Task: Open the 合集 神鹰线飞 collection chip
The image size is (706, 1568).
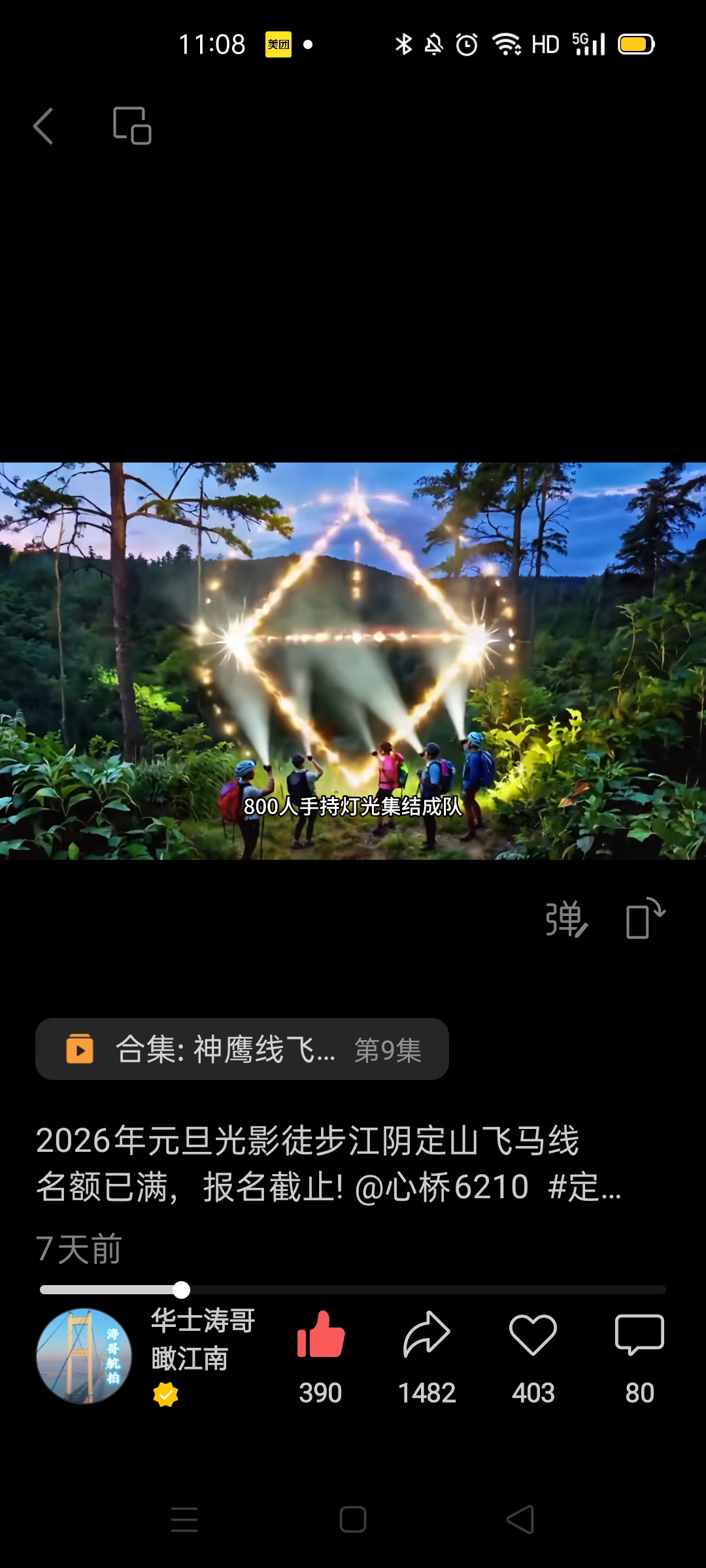Action: 242,1049
